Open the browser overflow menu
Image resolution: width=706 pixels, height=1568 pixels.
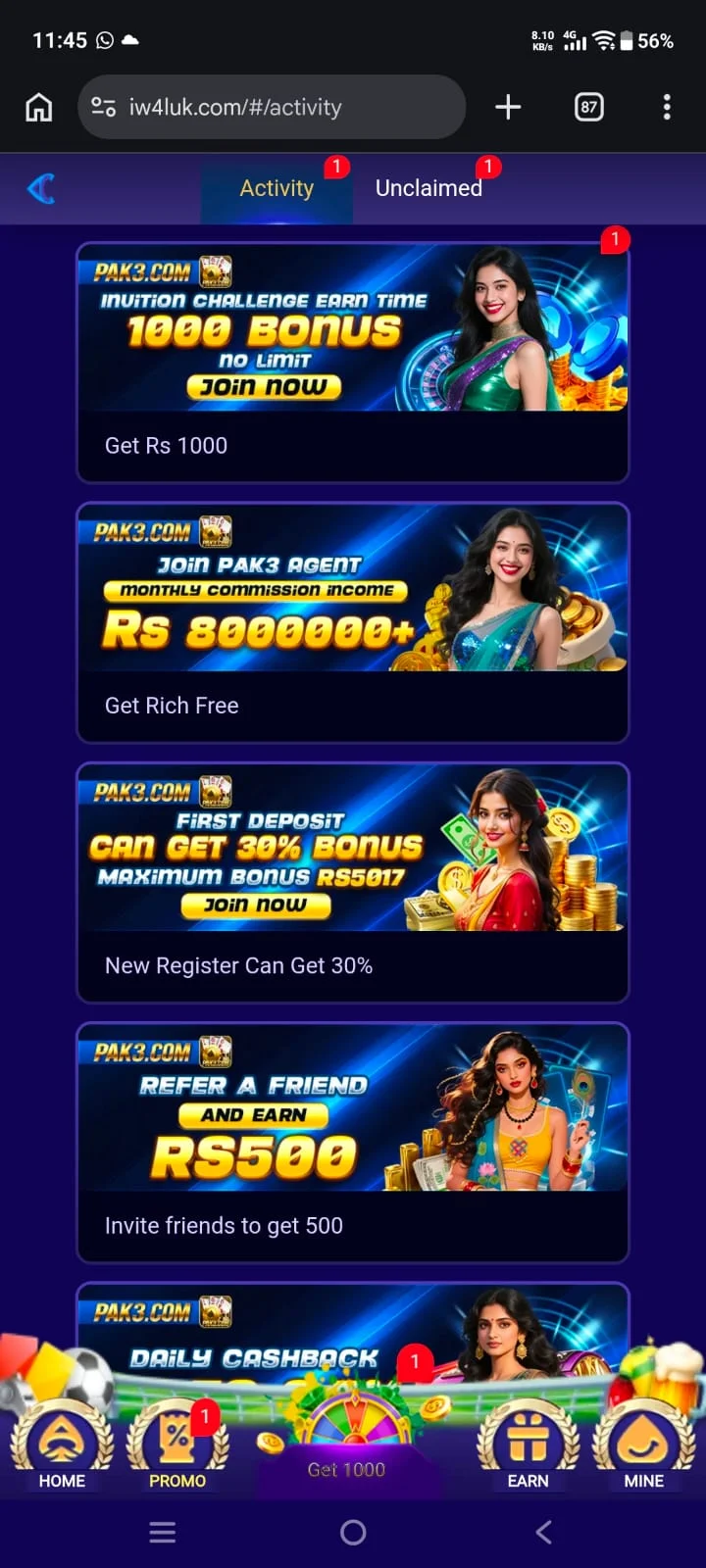point(667,107)
